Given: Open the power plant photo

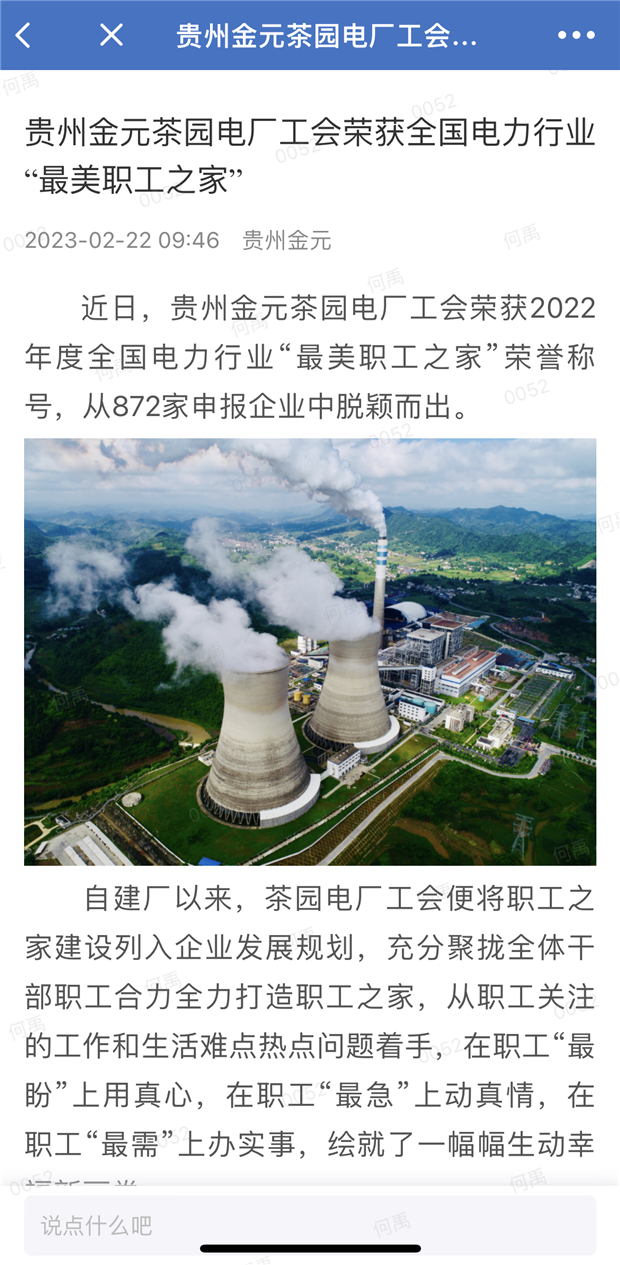Looking at the screenshot, I should click(x=310, y=651).
